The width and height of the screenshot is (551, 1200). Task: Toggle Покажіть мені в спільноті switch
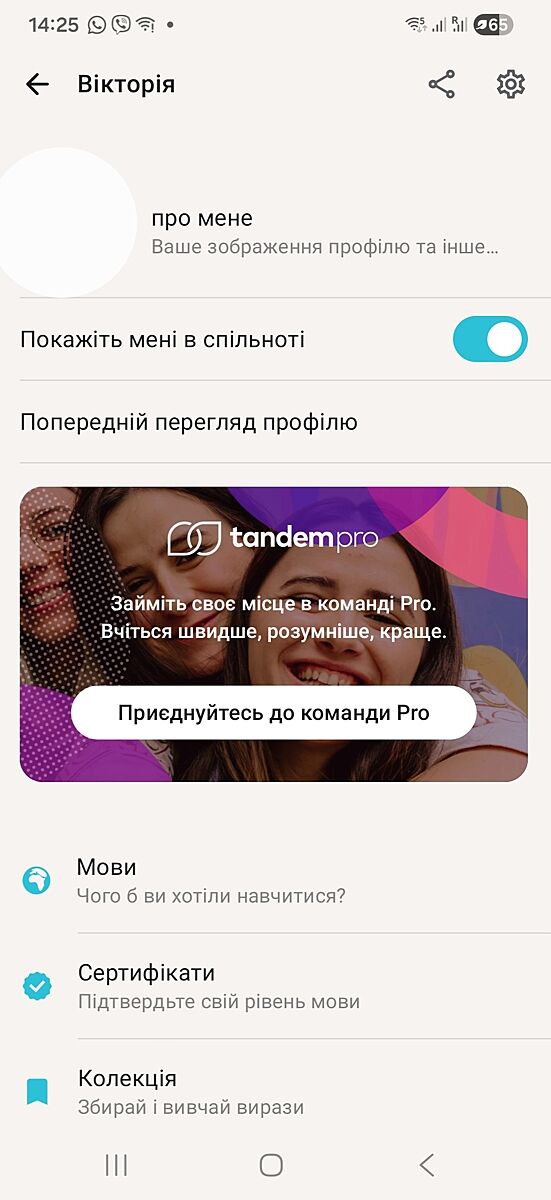(x=490, y=339)
